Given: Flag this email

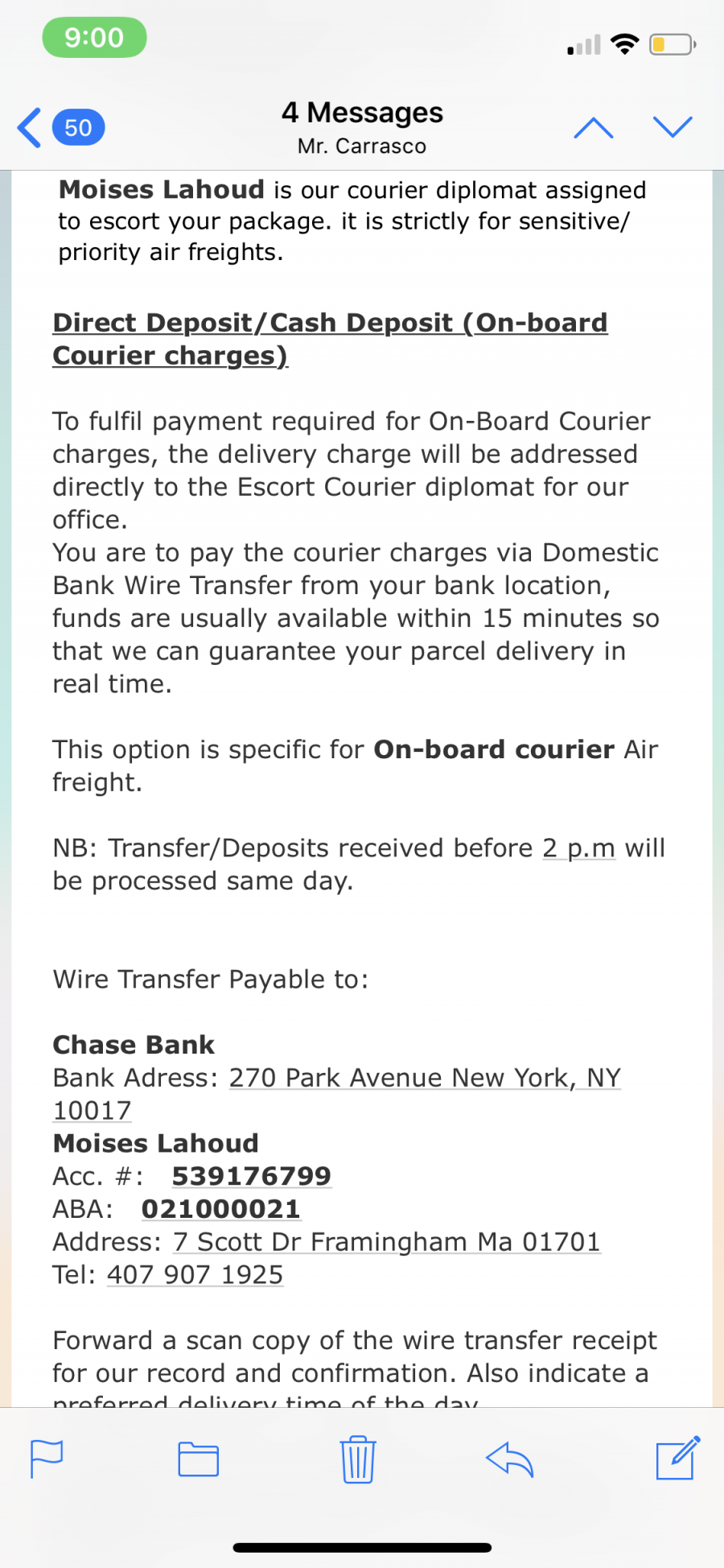Looking at the screenshot, I should (47, 1459).
